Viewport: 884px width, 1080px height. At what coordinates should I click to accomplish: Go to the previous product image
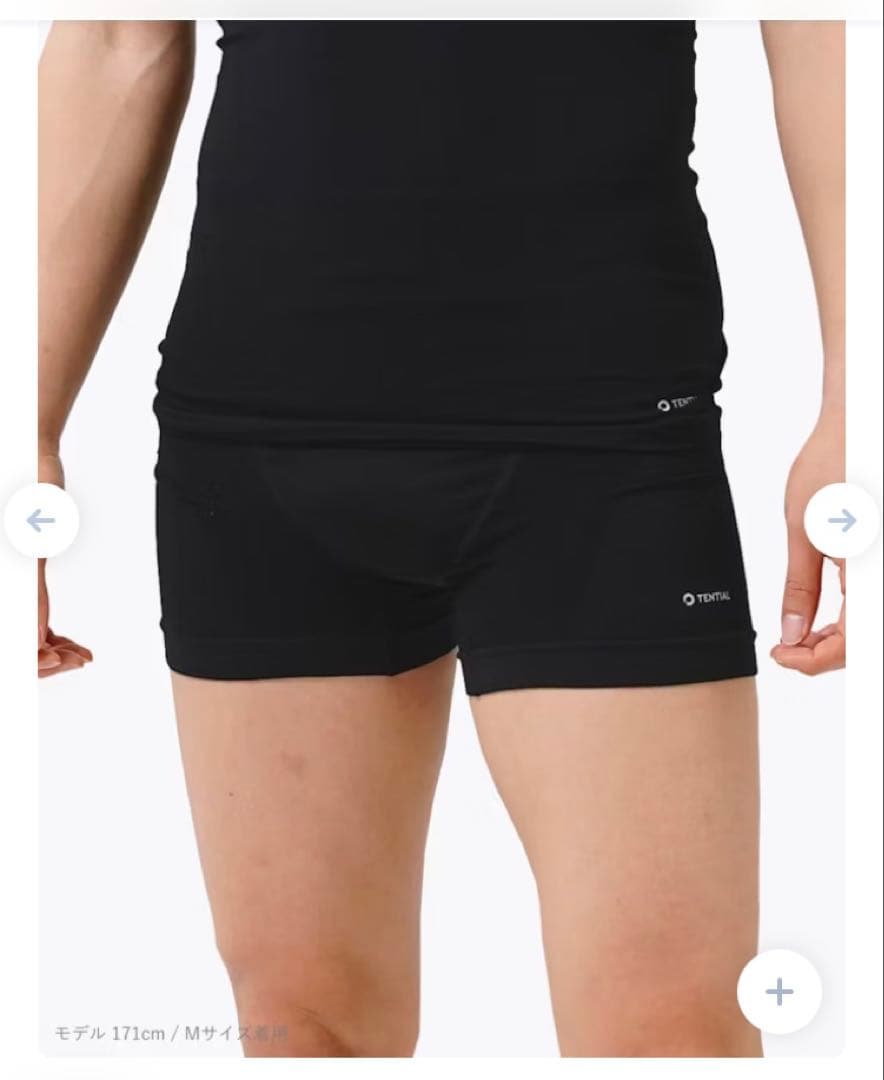(x=41, y=520)
